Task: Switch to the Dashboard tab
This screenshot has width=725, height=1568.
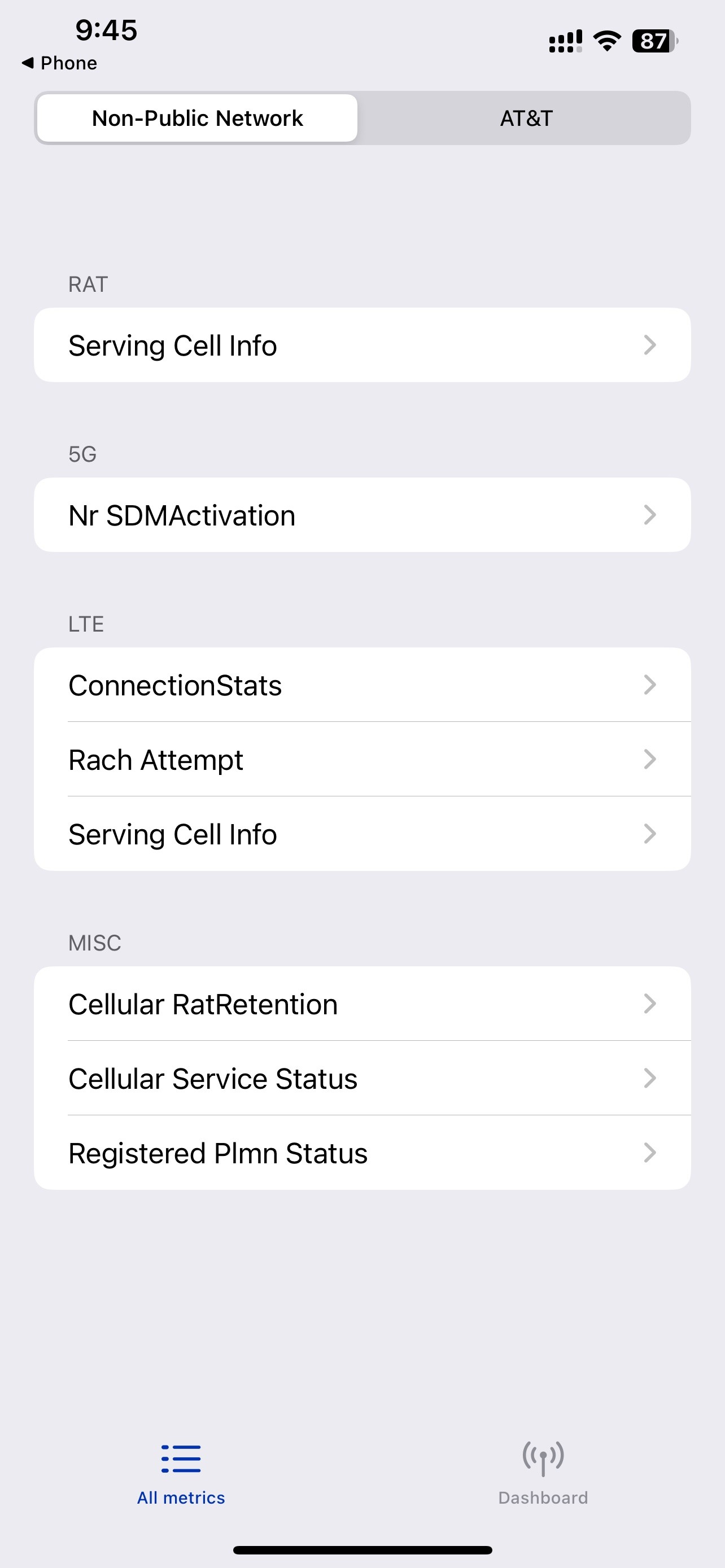Action: pyautogui.click(x=543, y=1473)
